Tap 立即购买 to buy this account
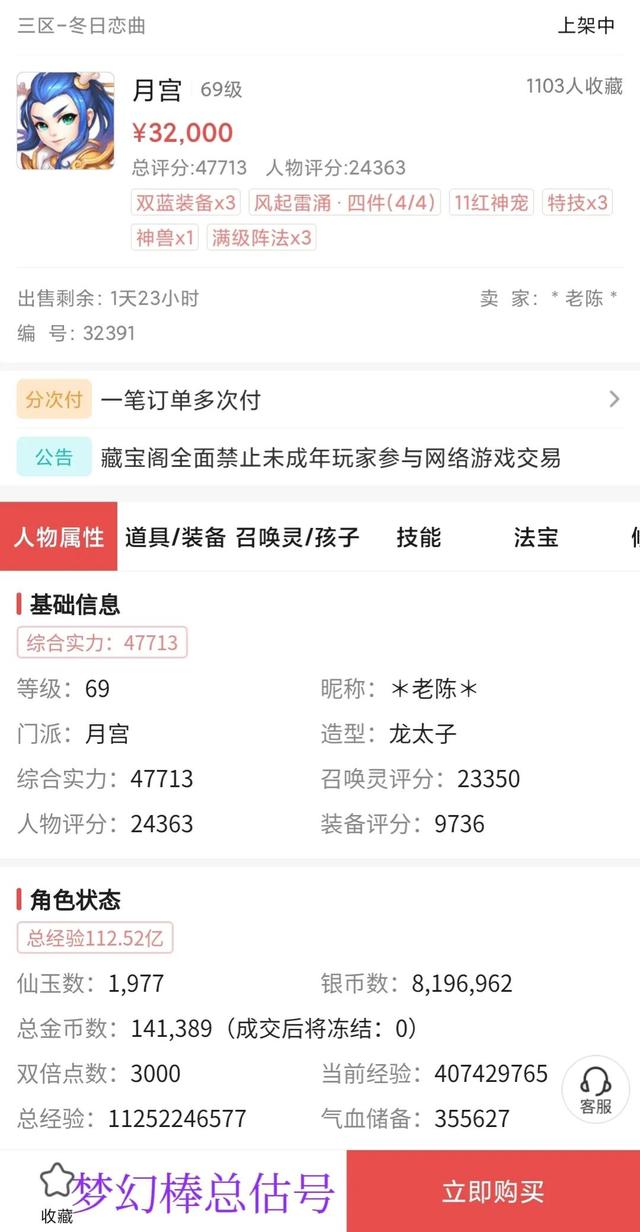This screenshot has width=640, height=1232. [x=493, y=1191]
